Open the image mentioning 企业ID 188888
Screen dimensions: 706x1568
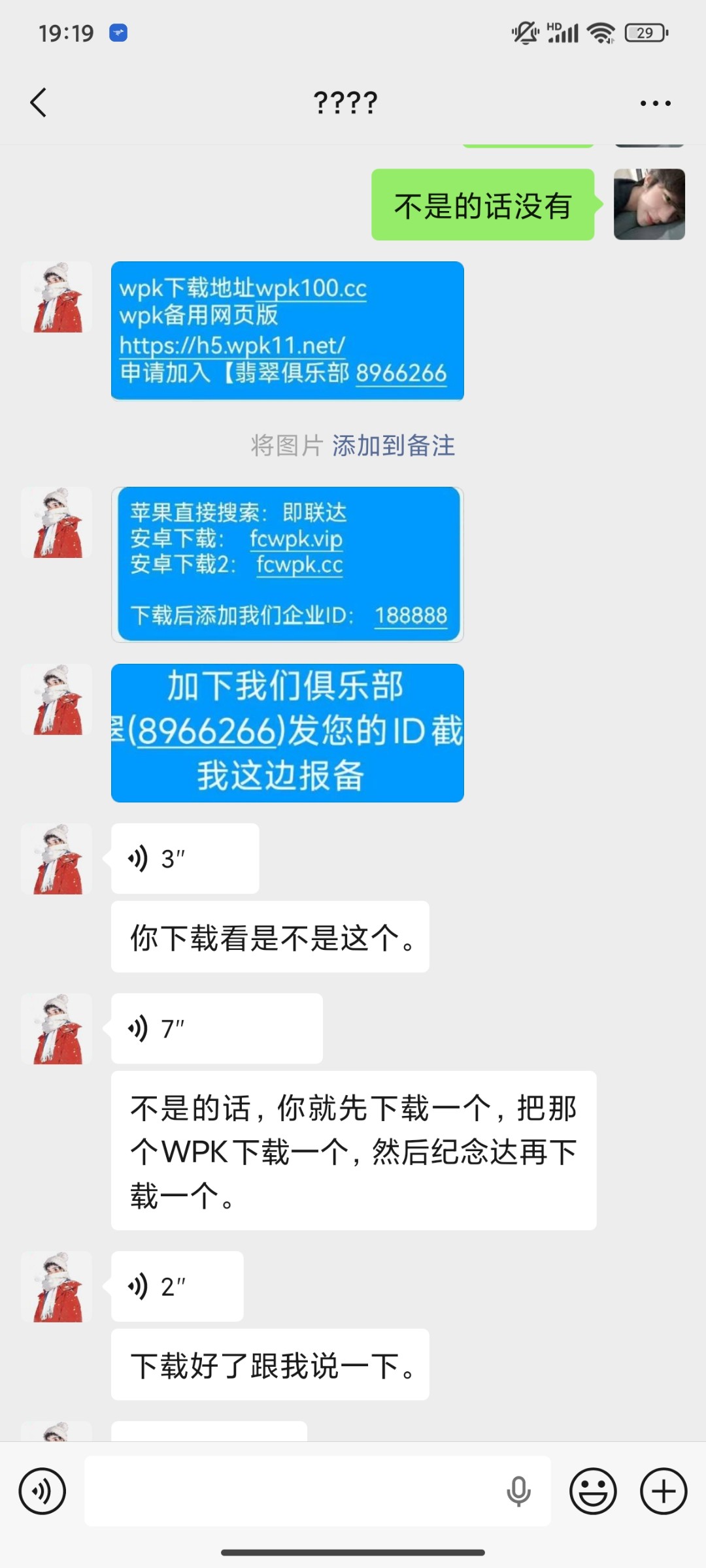click(x=287, y=564)
